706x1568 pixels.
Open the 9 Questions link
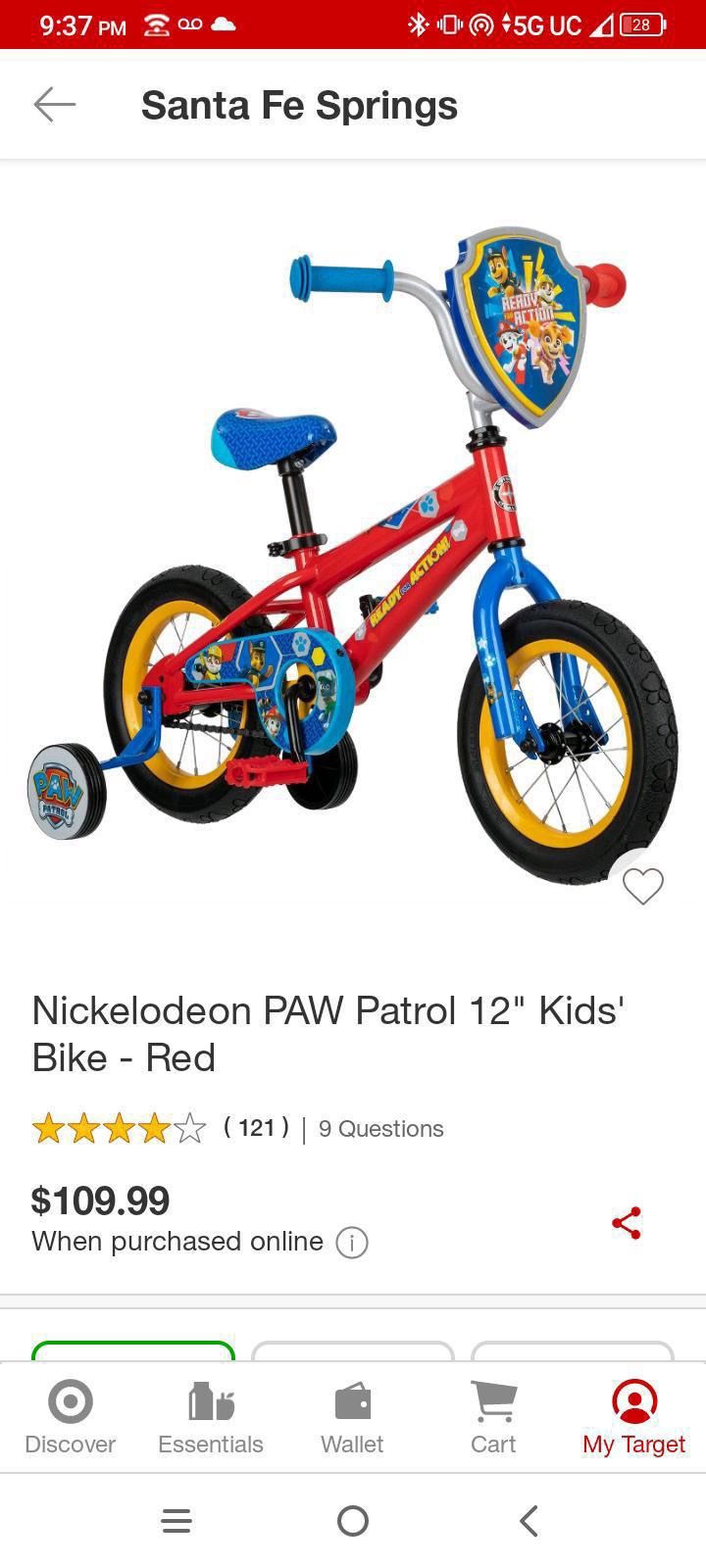(x=380, y=1128)
